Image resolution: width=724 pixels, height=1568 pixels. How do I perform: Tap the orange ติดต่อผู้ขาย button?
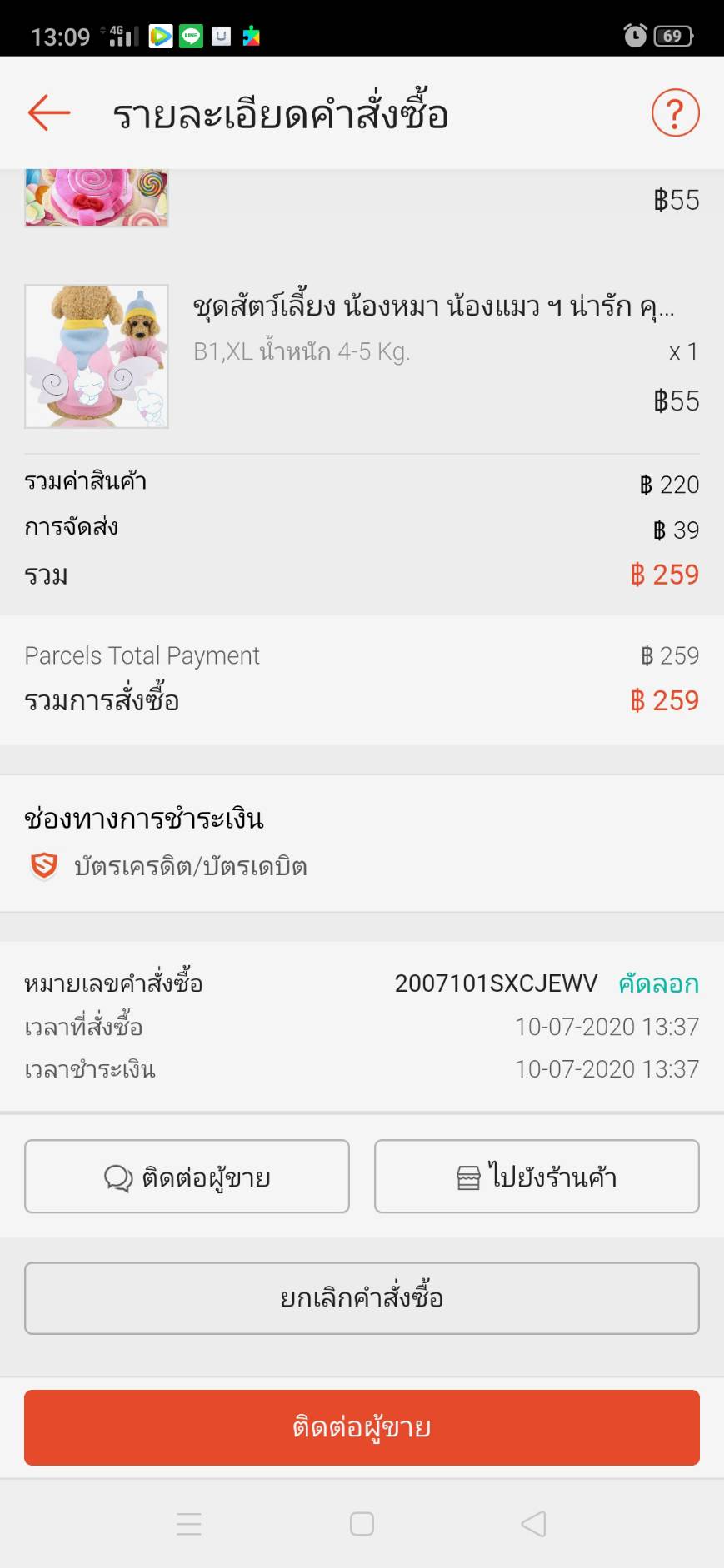pyautogui.click(x=362, y=1427)
